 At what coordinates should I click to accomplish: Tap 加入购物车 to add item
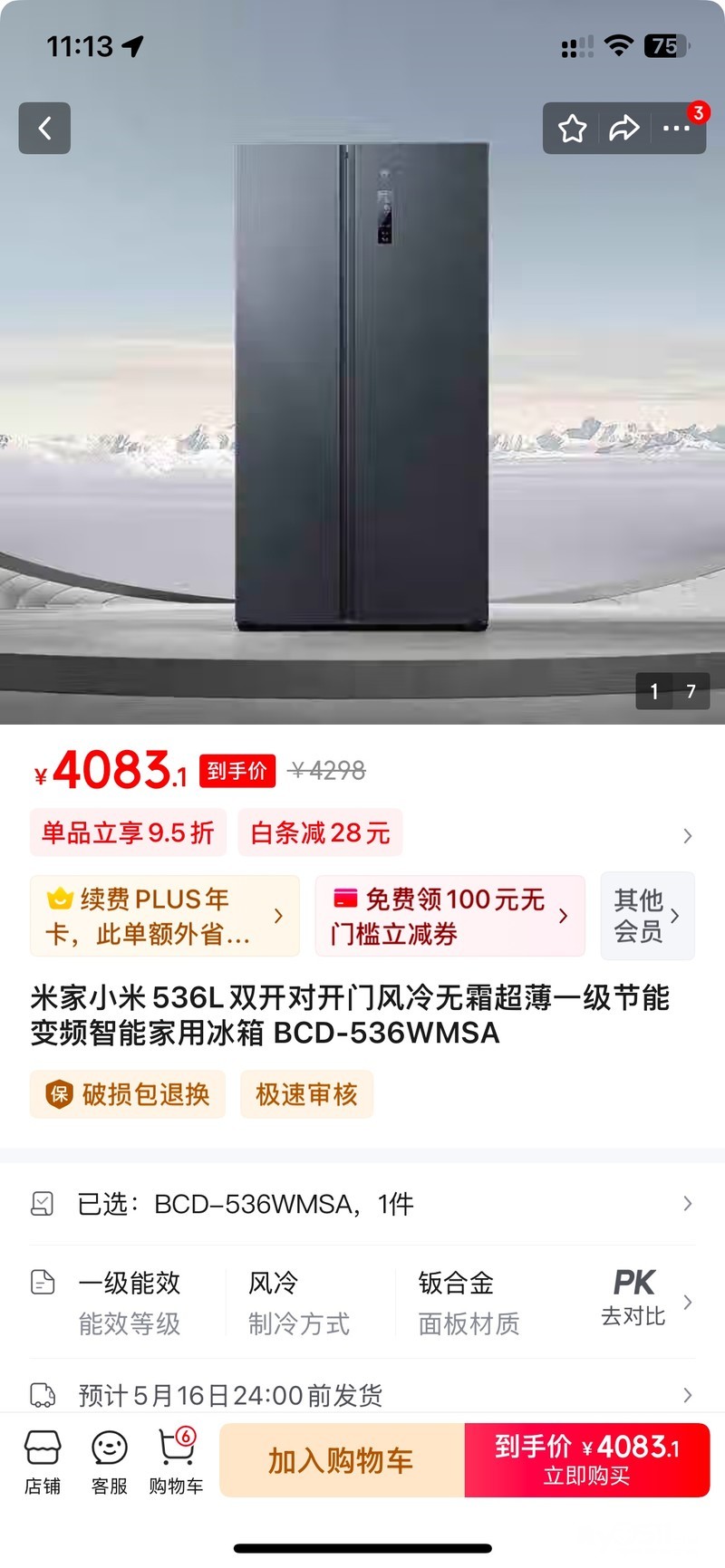click(341, 1460)
